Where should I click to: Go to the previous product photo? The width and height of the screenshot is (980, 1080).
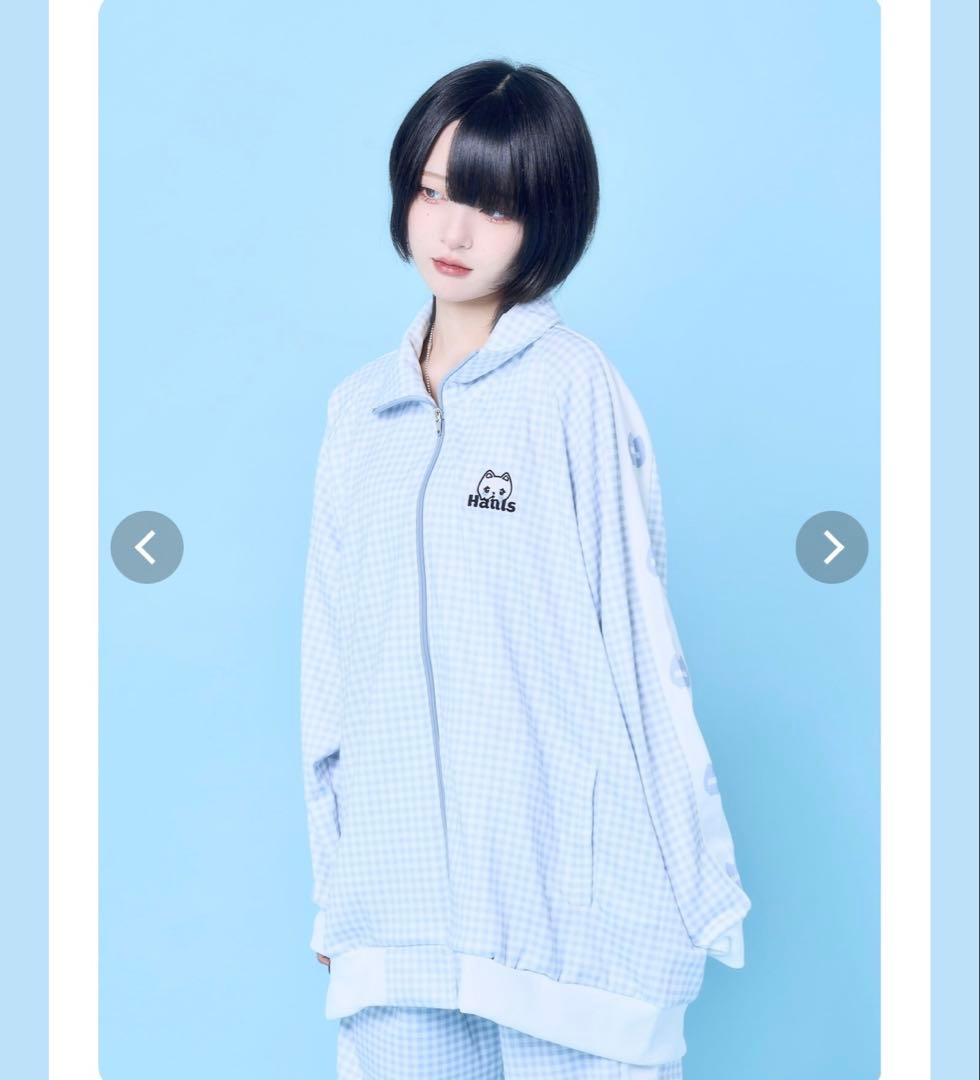[x=147, y=547]
